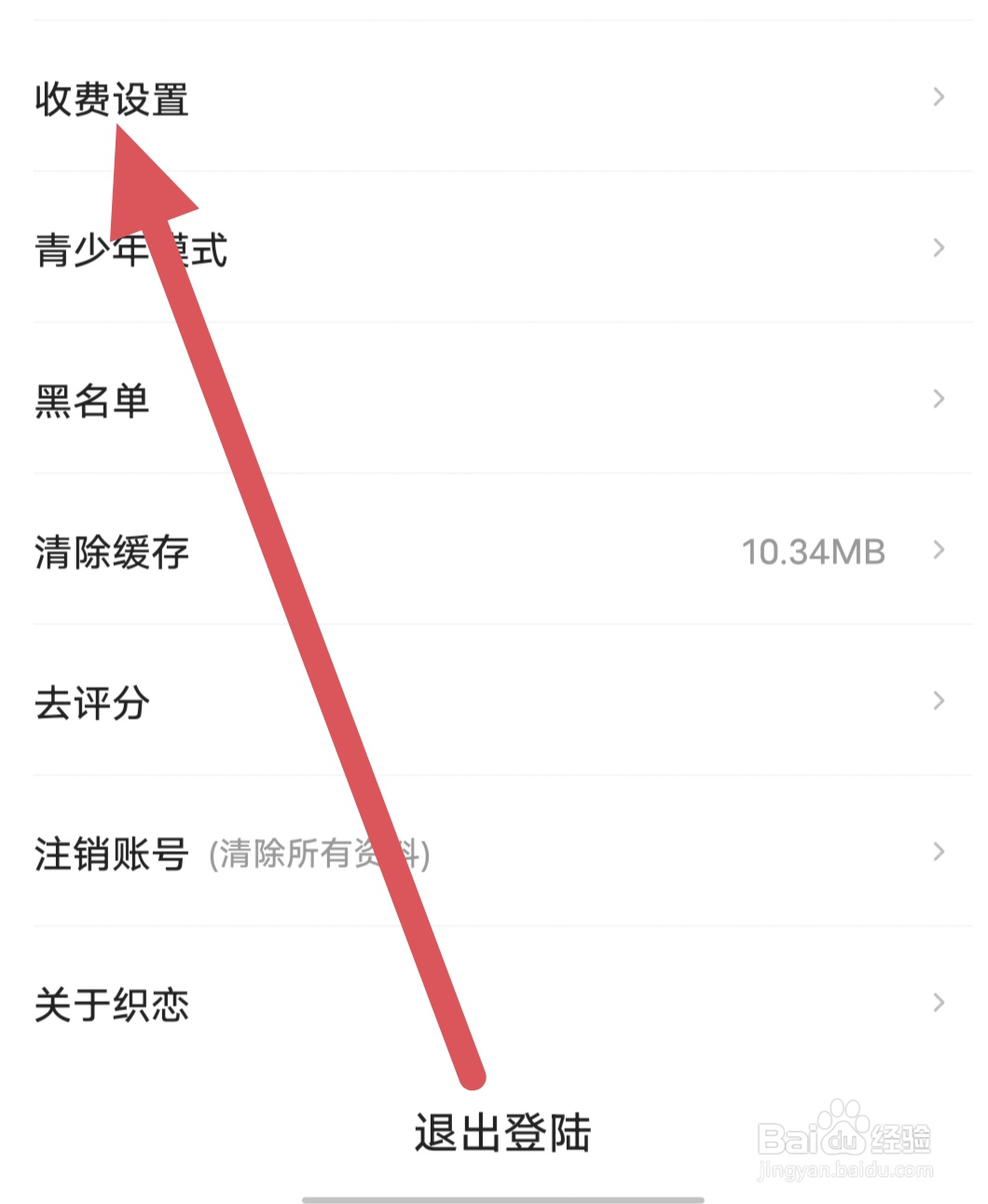988x1204 pixels.
Task: Tap 清除缓存 to clear the cache
Action: pos(110,550)
